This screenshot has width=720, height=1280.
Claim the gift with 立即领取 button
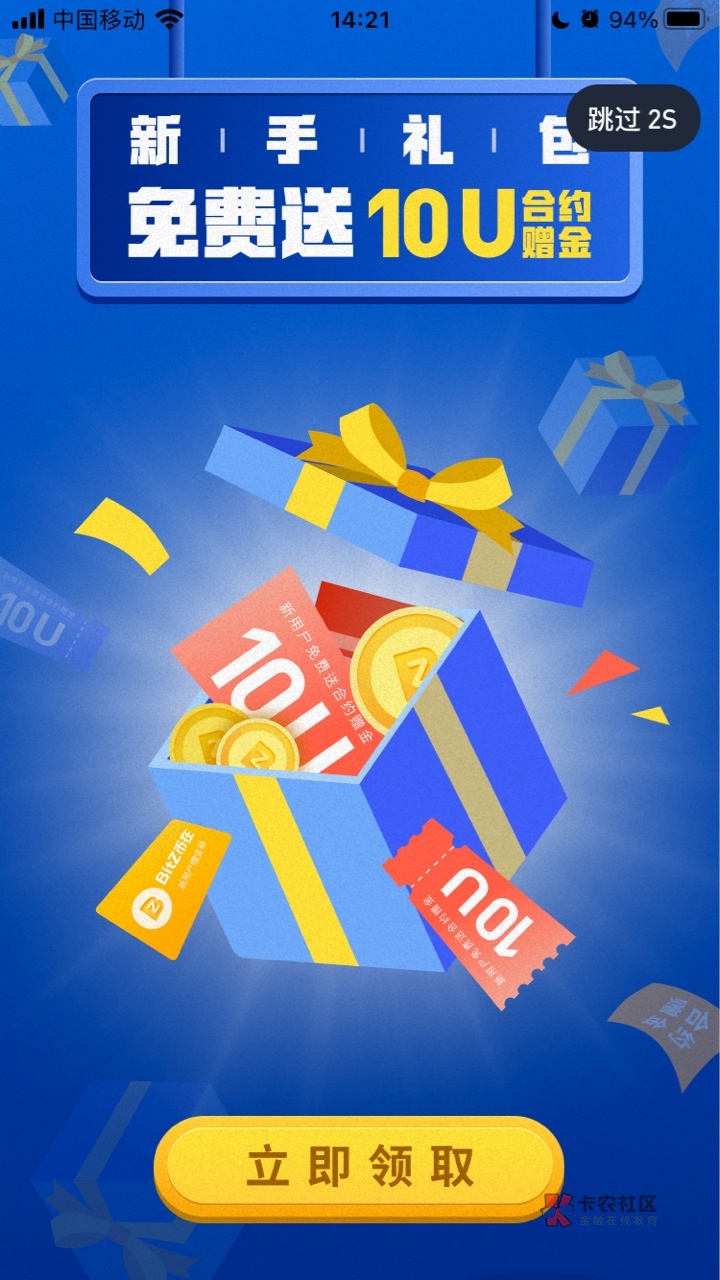coord(359,1166)
